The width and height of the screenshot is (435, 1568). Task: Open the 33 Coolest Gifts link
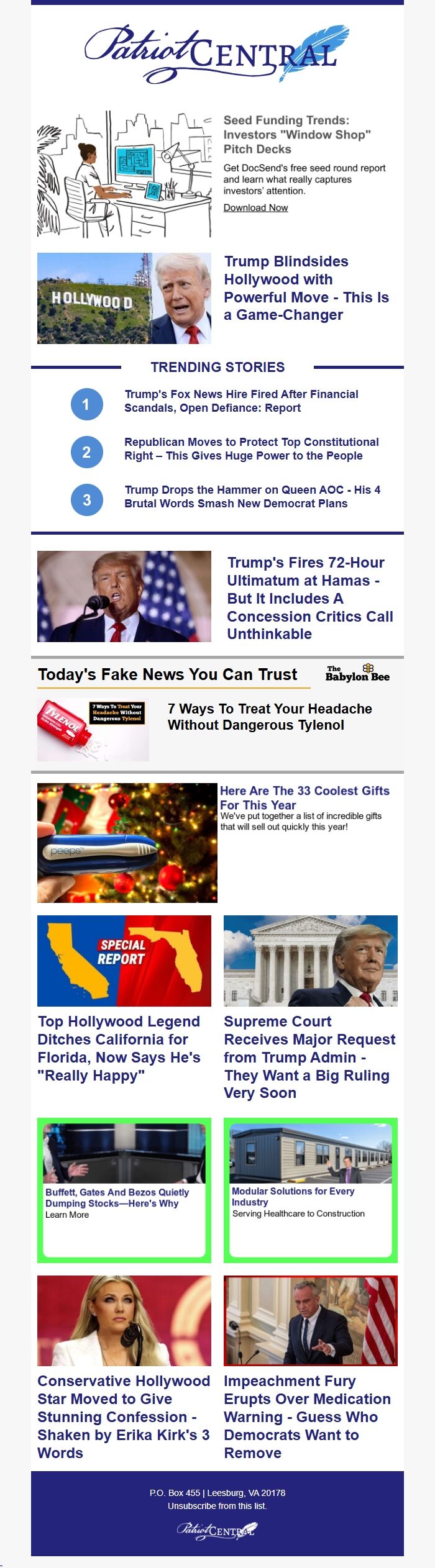pos(304,797)
